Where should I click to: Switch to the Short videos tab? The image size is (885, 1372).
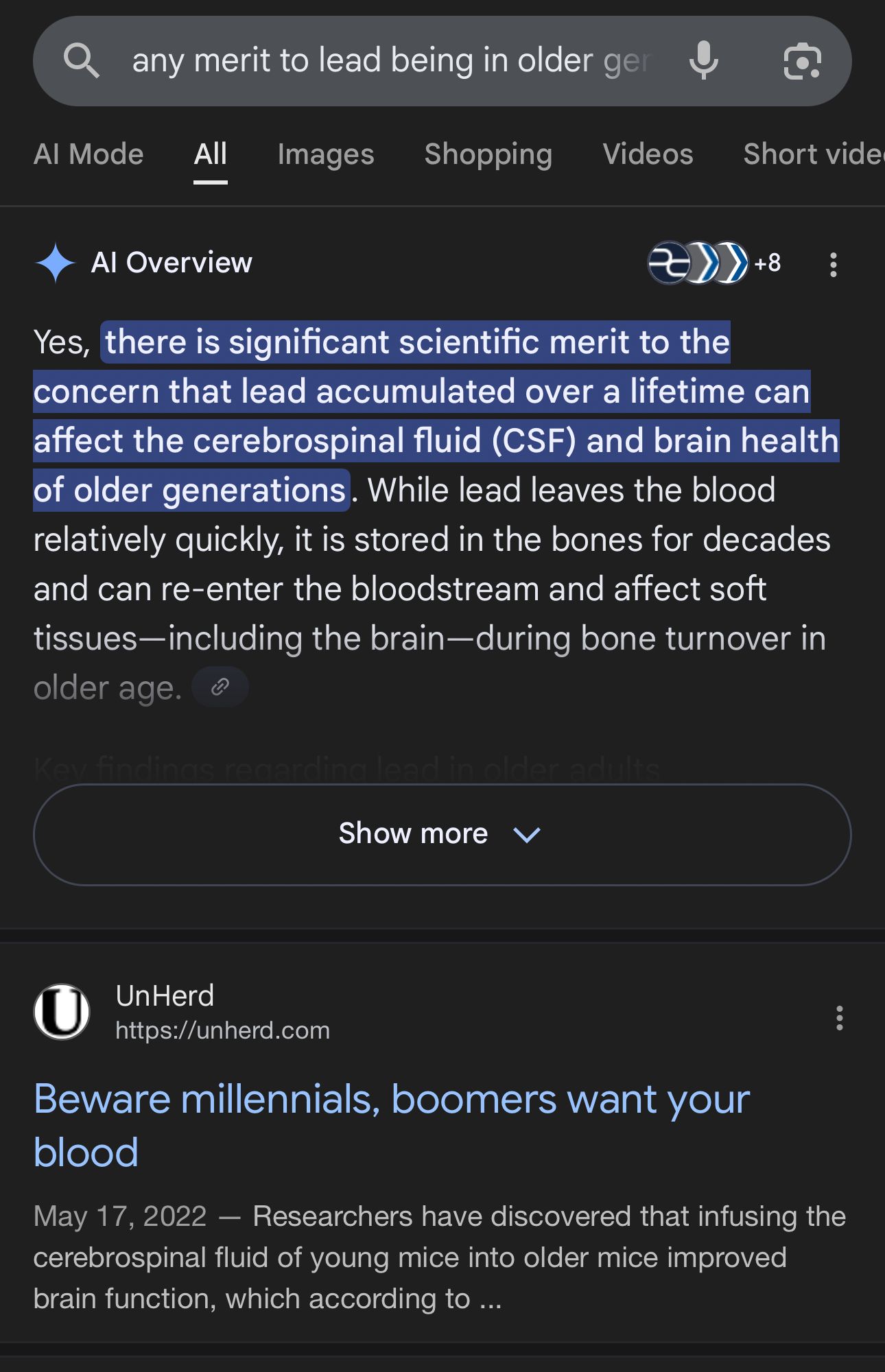point(813,154)
